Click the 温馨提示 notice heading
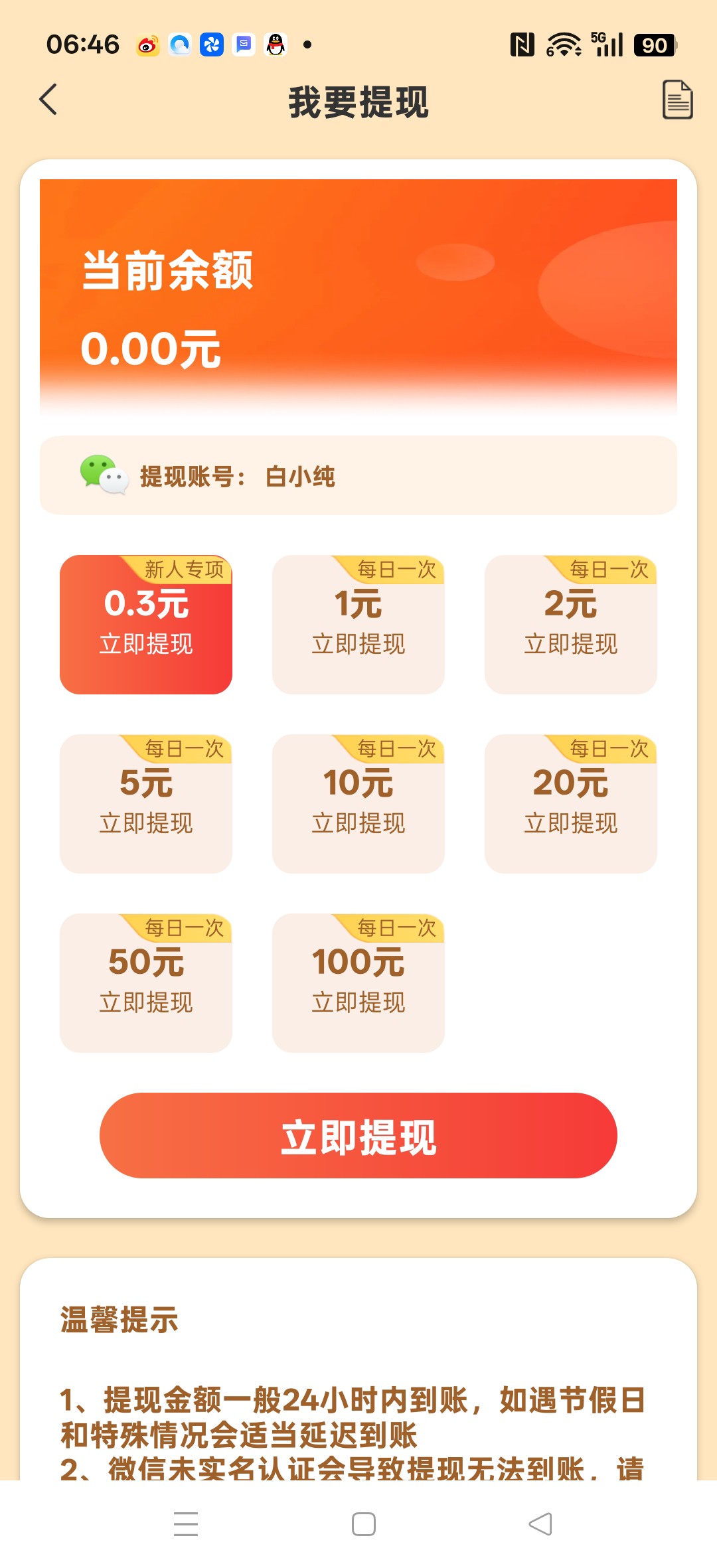 118,1320
